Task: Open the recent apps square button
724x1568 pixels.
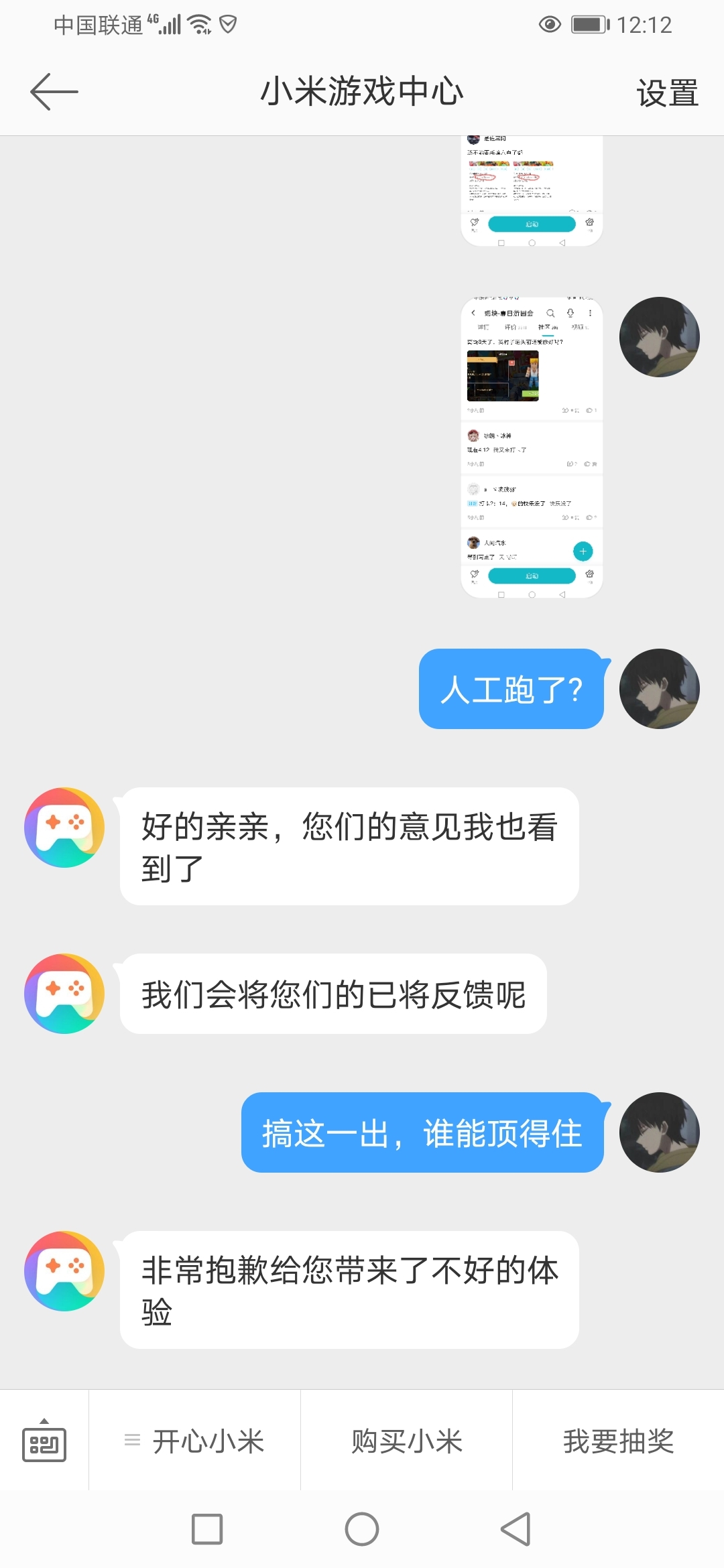Action: (x=207, y=1529)
